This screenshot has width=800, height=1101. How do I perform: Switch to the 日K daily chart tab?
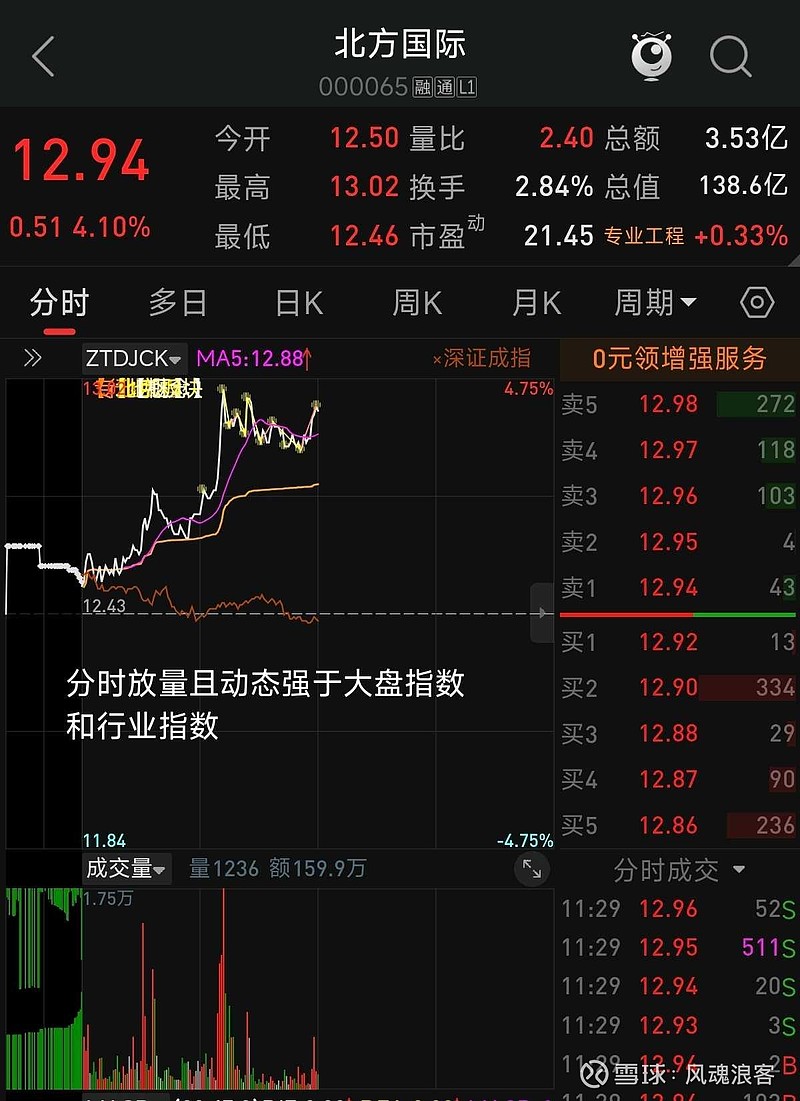click(x=297, y=302)
